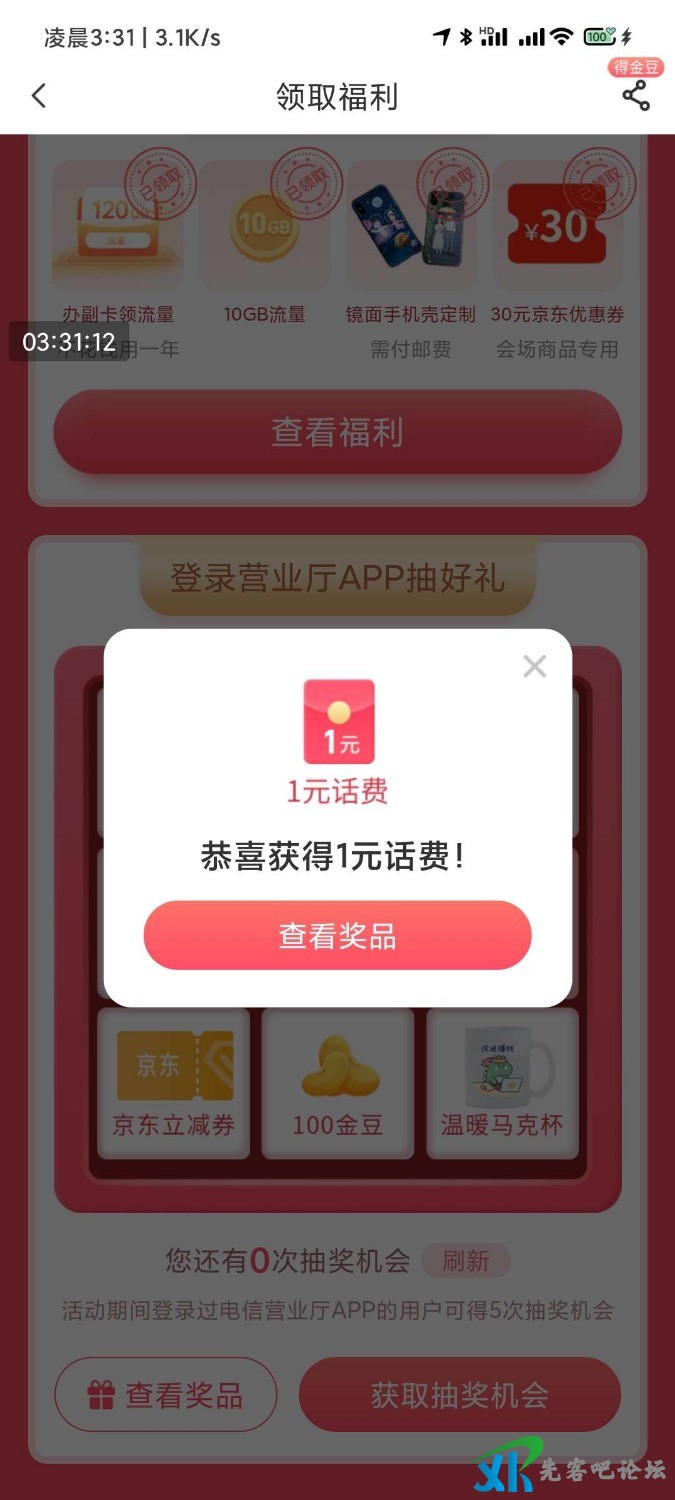Go back from 领取福利 page
The height and width of the screenshot is (1500, 675).
(x=39, y=96)
